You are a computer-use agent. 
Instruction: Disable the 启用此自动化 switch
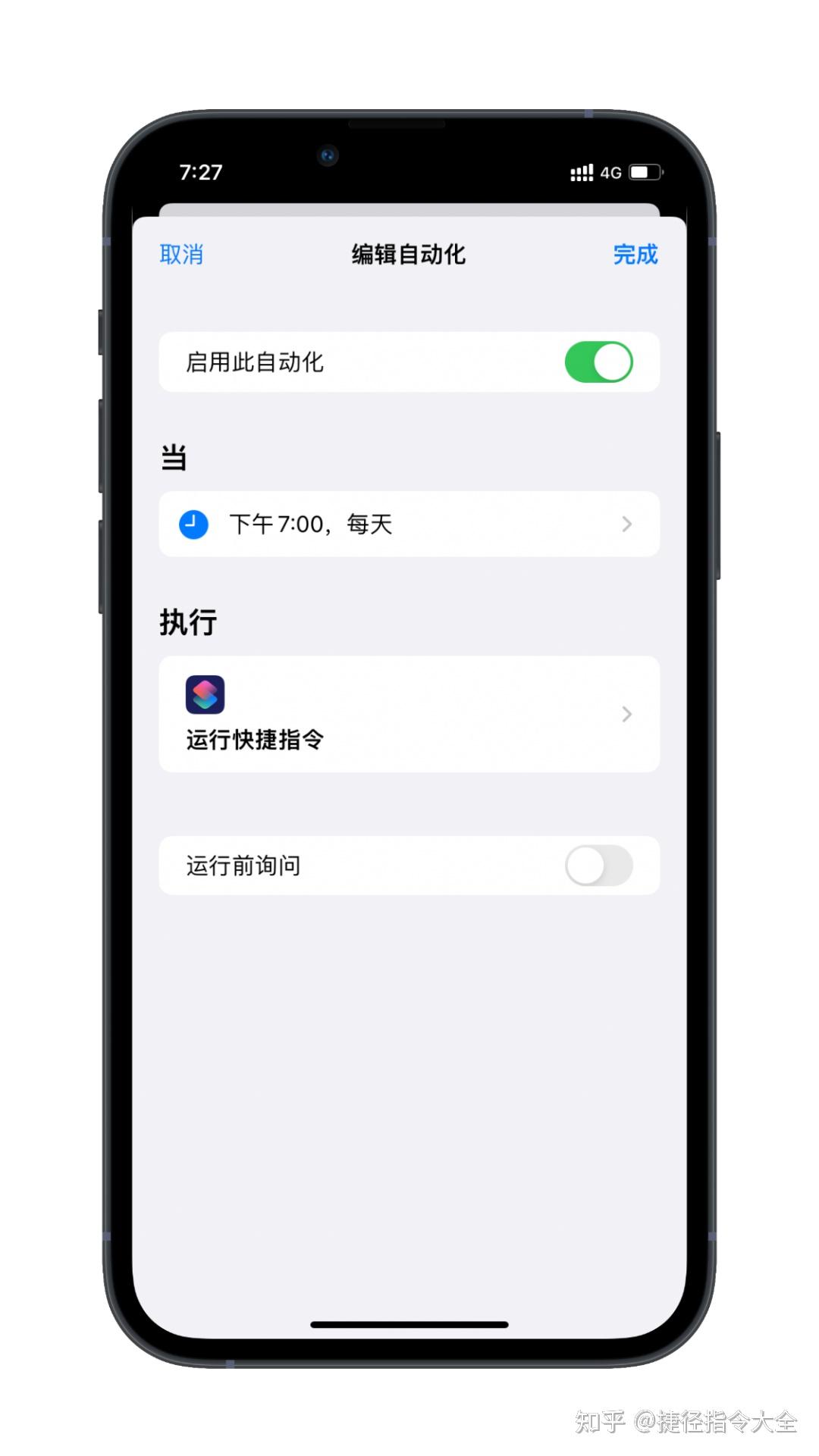pos(598,362)
